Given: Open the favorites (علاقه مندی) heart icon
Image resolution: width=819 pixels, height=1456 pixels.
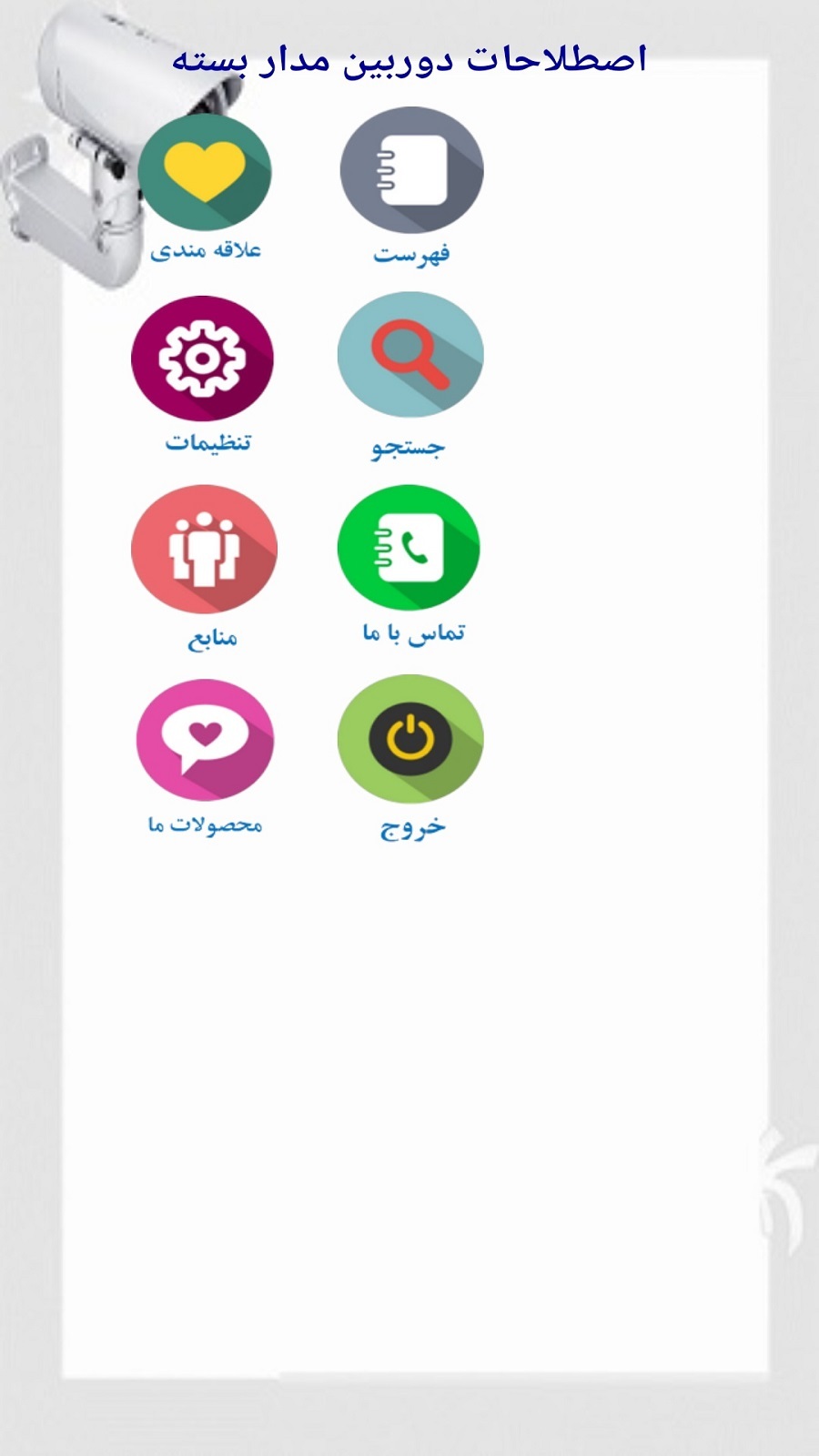Looking at the screenshot, I should click(x=205, y=171).
